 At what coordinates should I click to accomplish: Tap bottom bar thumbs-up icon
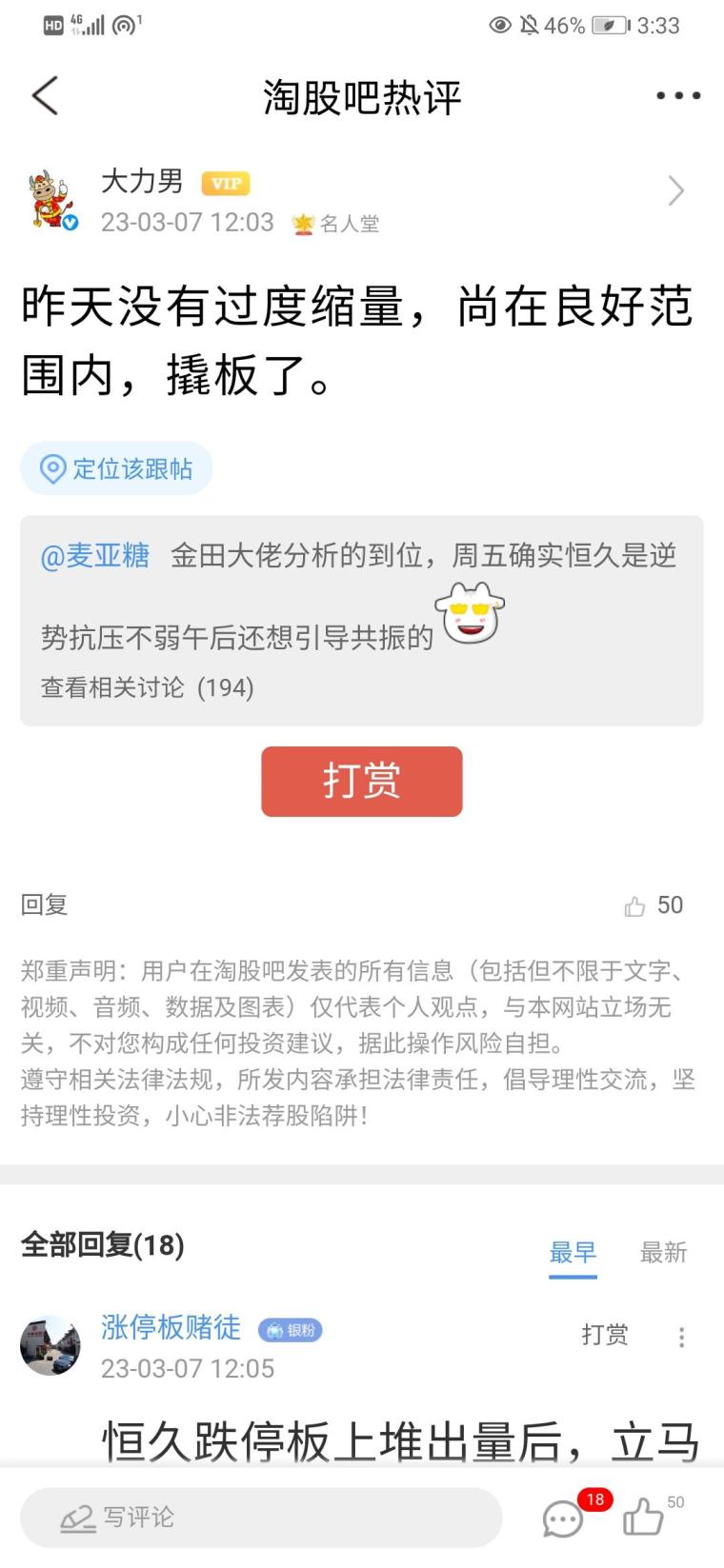tap(644, 1517)
